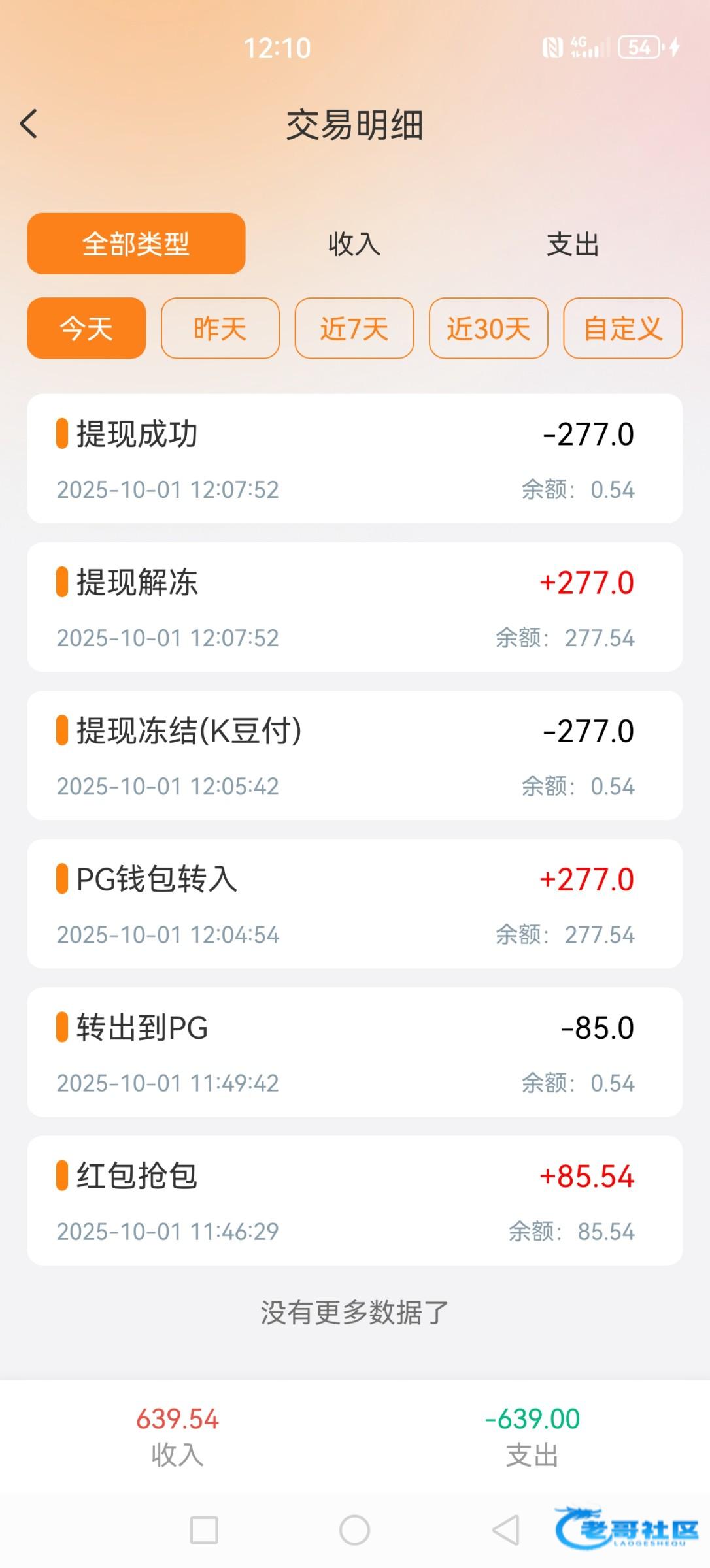Choose the 近7天 date filter
The height and width of the screenshot is (1568, 710).
point(354,328)
